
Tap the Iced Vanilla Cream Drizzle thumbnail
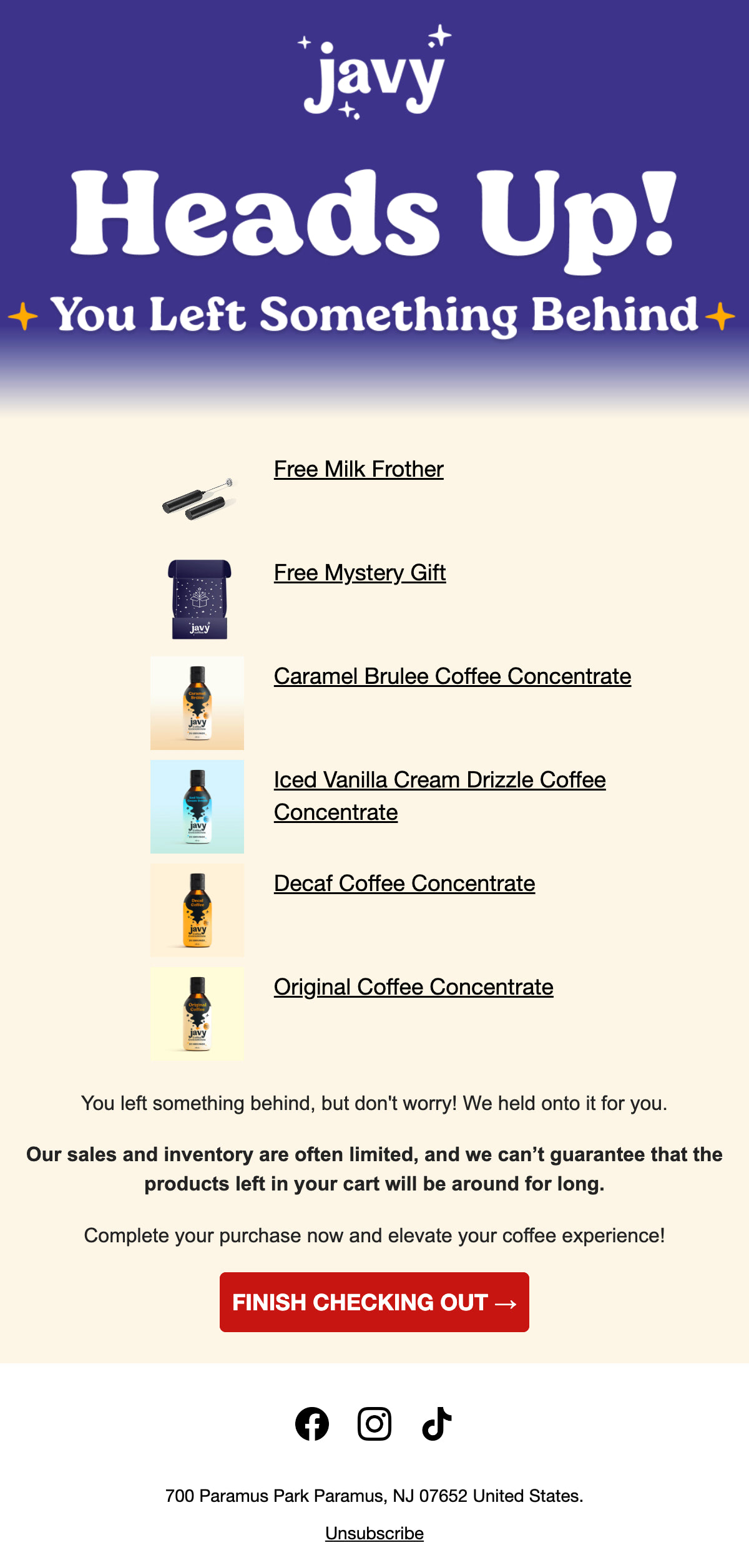click(197, 806)
